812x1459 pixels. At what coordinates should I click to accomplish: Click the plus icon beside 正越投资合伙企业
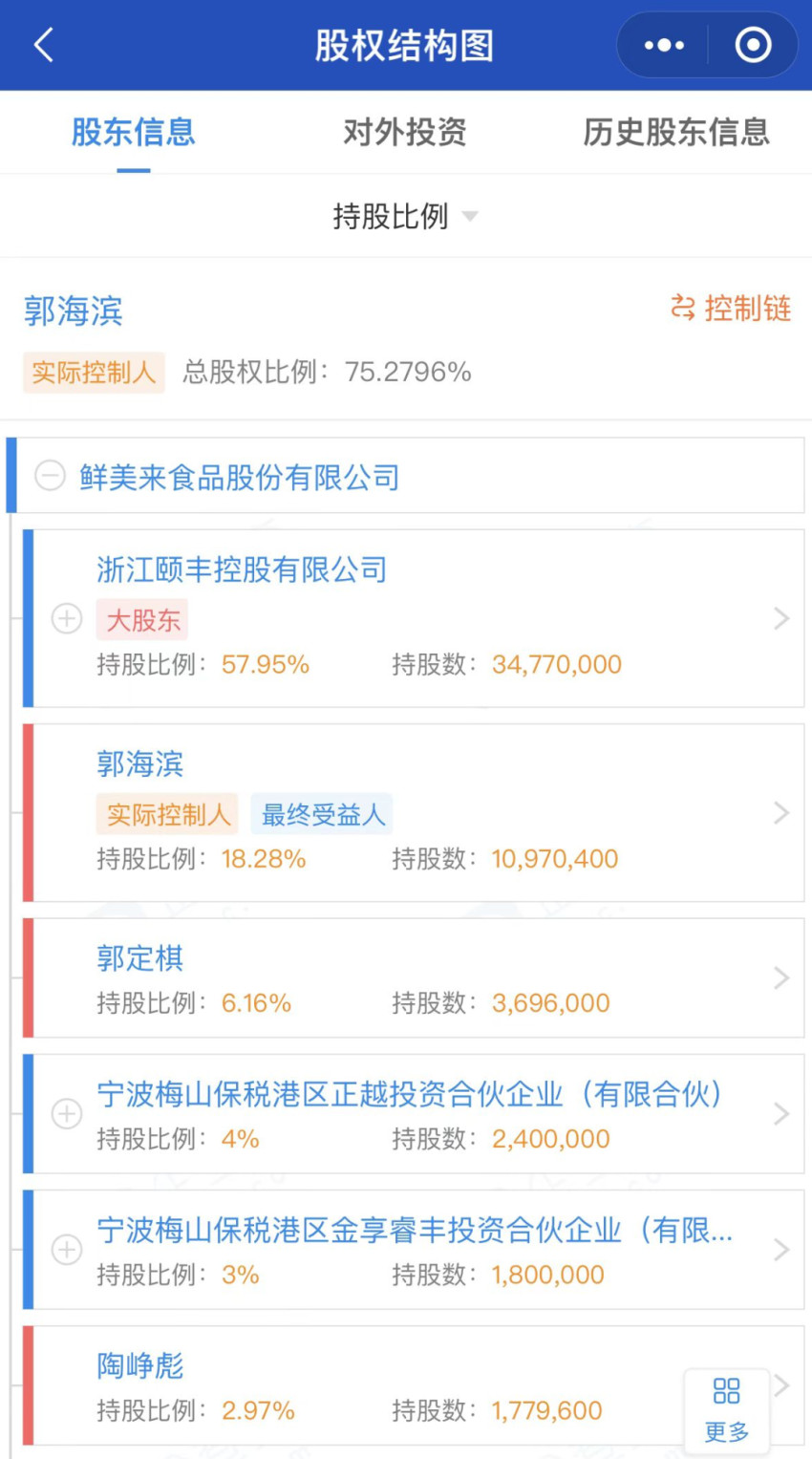tap(66, 1113)
